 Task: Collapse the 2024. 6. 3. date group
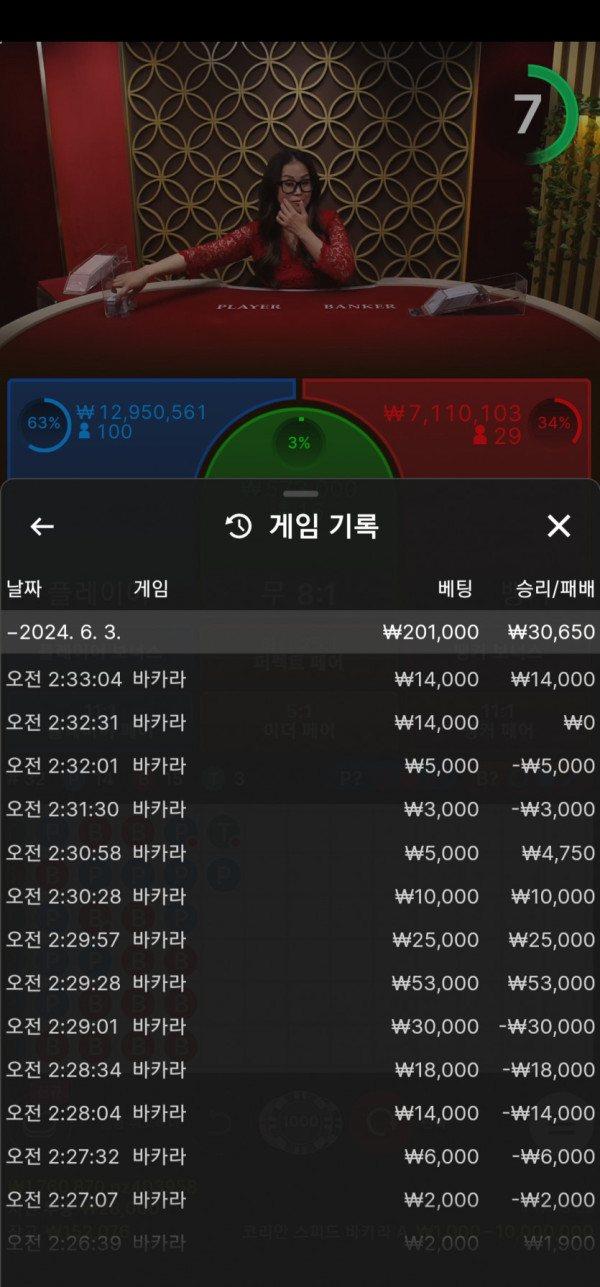[300, 632]
